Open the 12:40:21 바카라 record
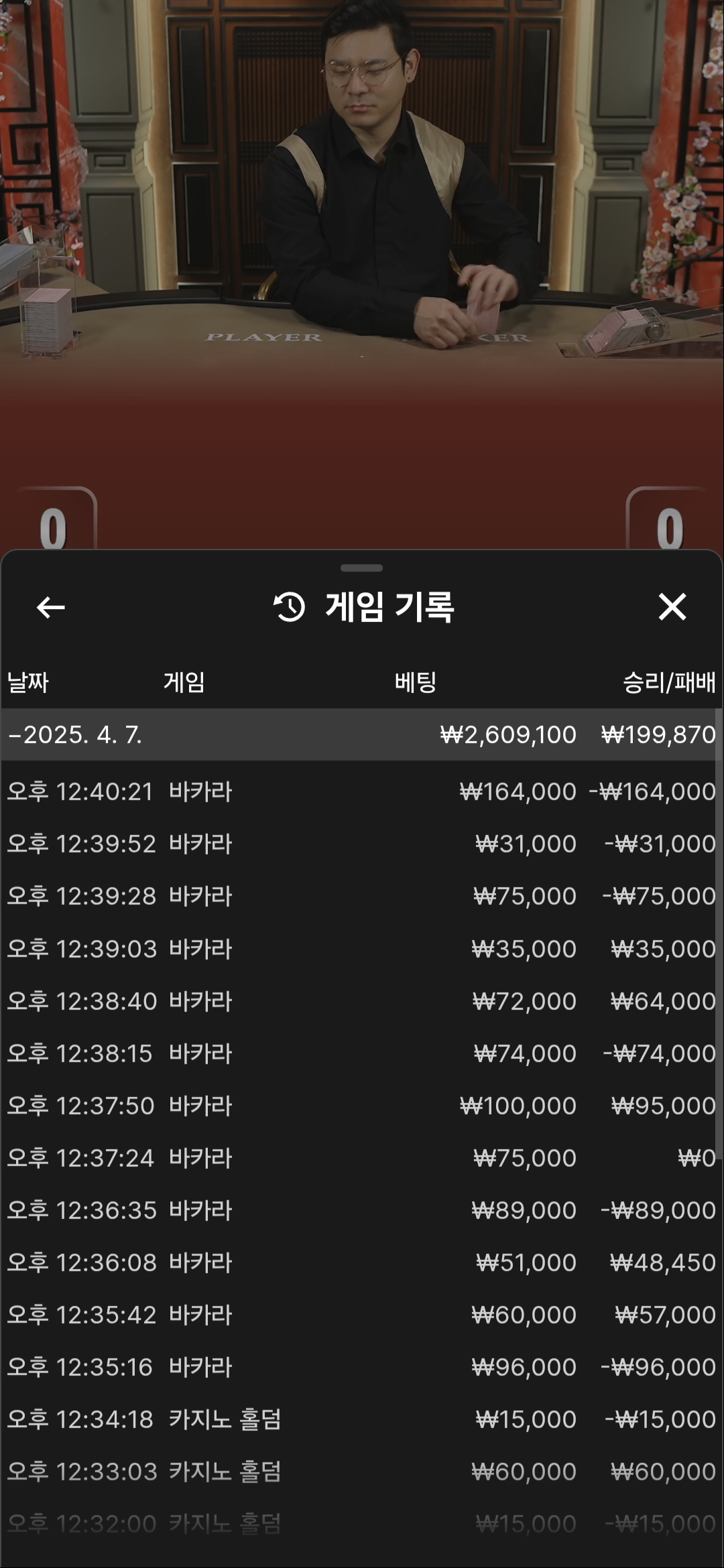 coord(362,791)
